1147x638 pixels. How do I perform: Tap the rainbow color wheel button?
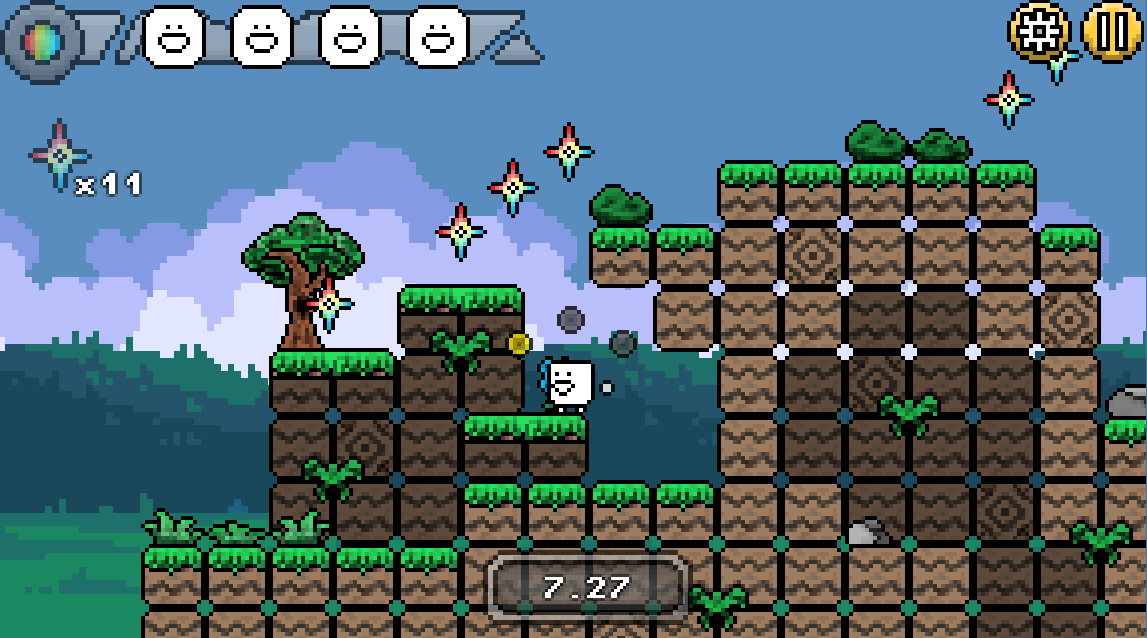[x=40, y=40]
